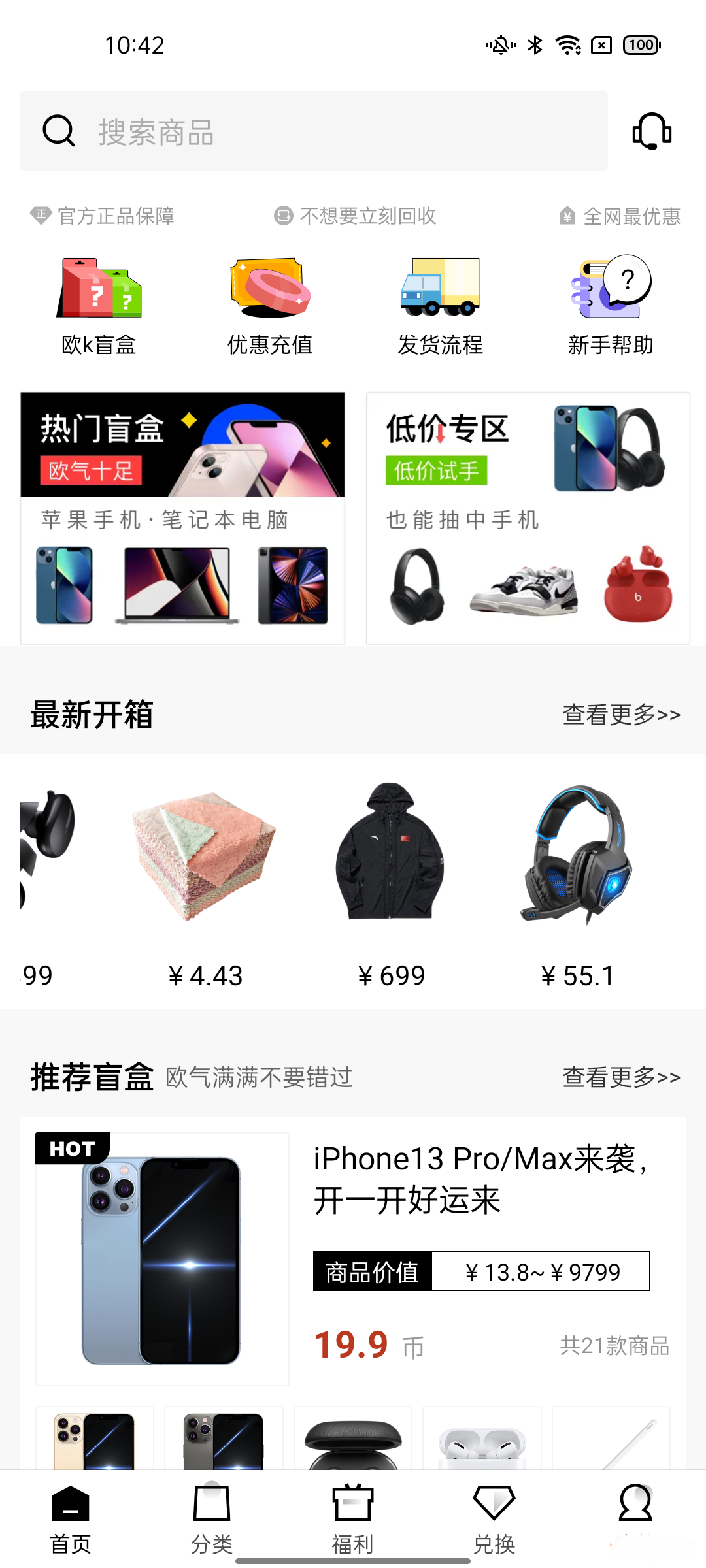Tap the search magnifier icon
Viewport: 706px width, 1568px height.
[59, 130]
